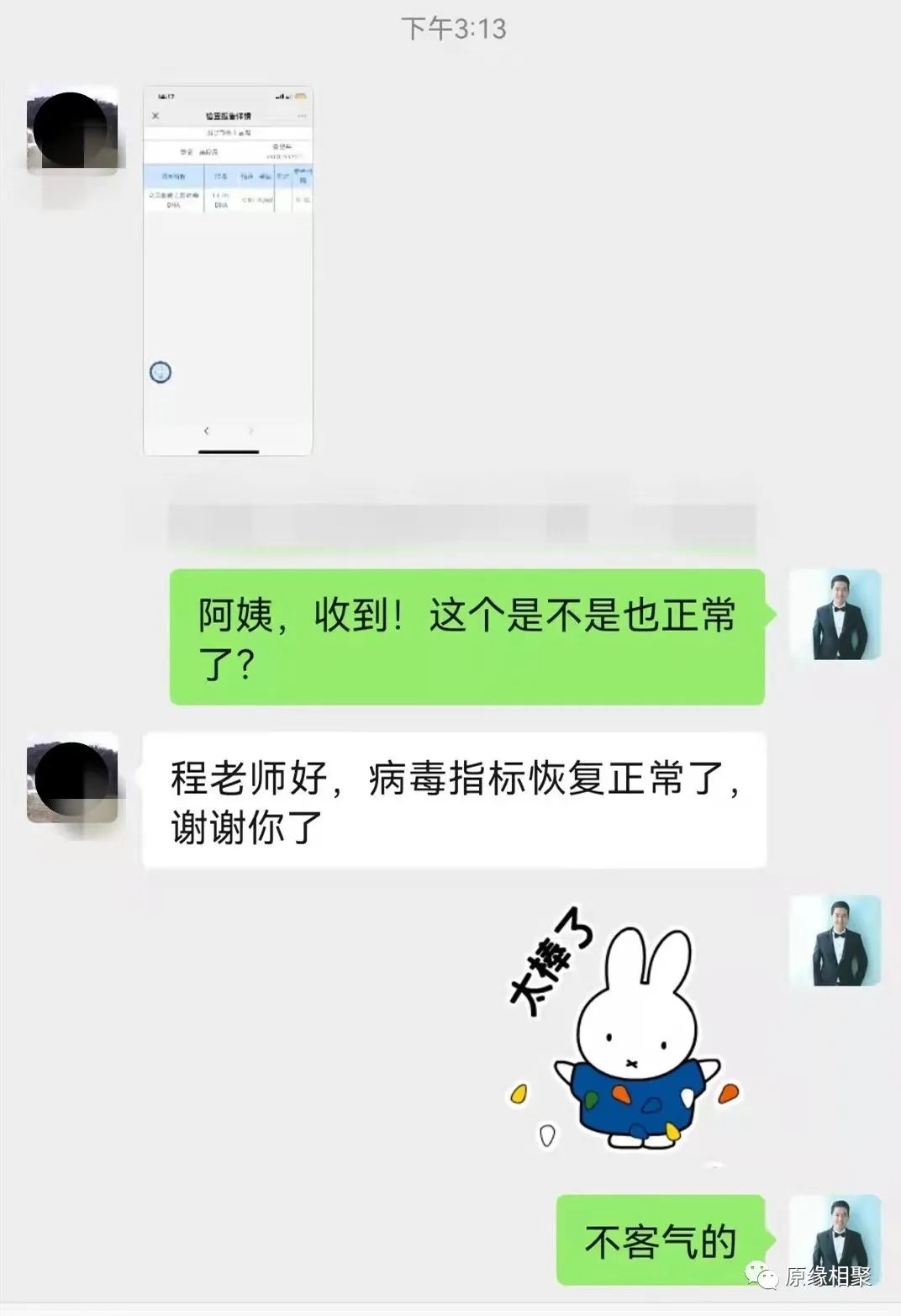Image resolution: width=901 pixels, height=1316 pixels.
Task: Tap the blue circular seal icon on report
Action: [161, 373]
